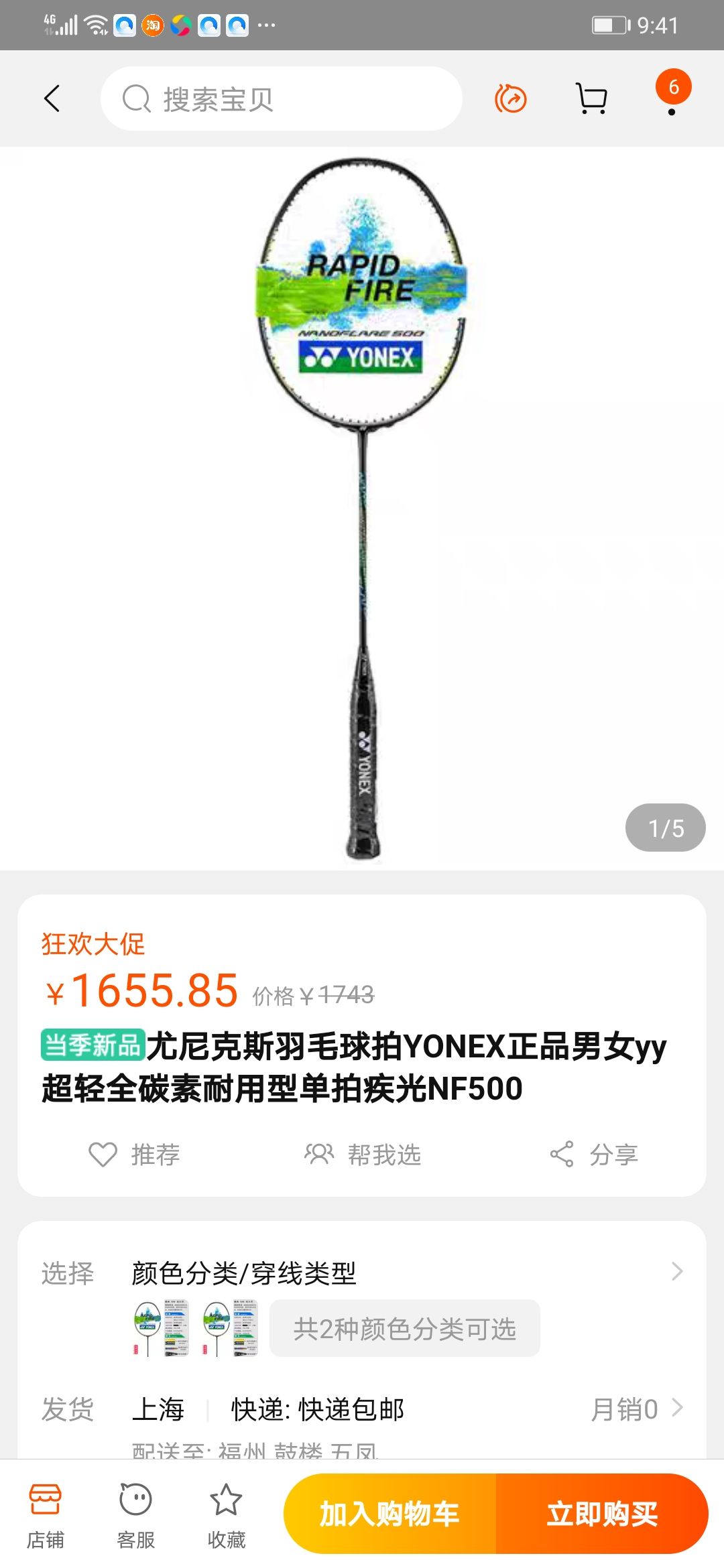Buy now with 立即购买
724x1568 pixels.
(602, 1514)
